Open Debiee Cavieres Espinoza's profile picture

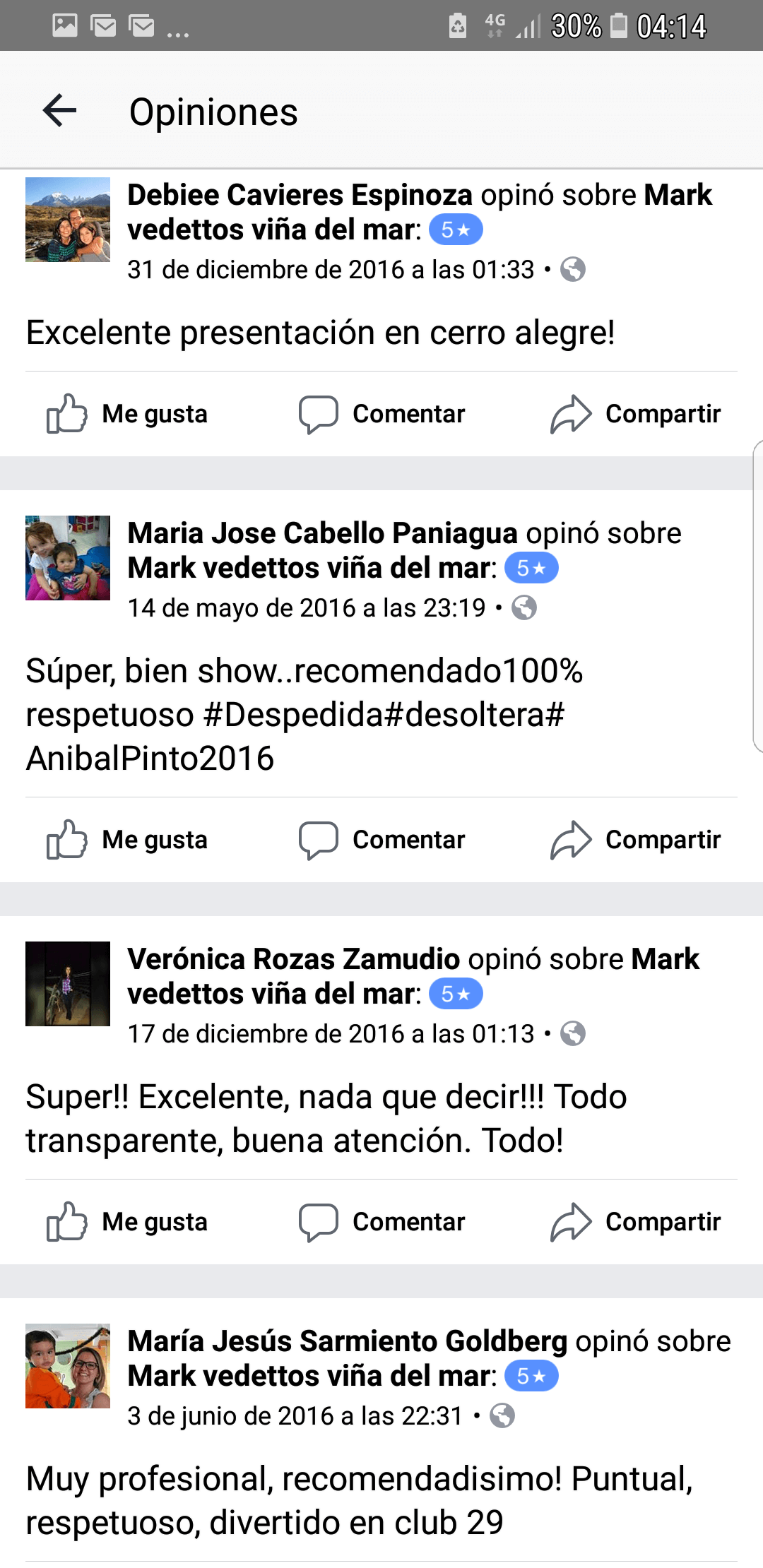[68, 220]
